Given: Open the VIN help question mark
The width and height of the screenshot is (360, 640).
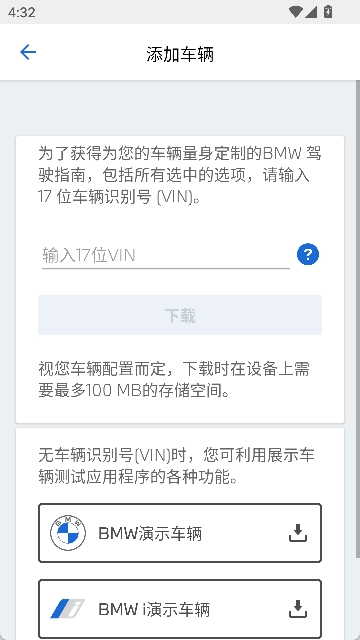Looking at the screenshot, I should [308, 255].
